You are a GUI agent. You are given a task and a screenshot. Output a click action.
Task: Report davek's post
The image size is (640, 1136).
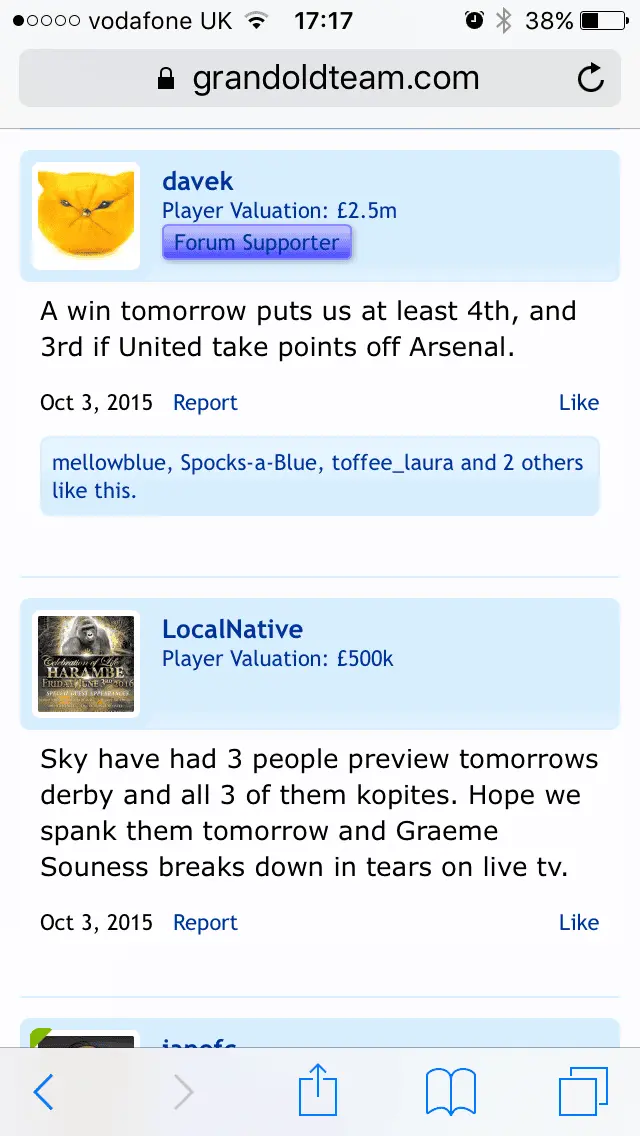(205, 403)
